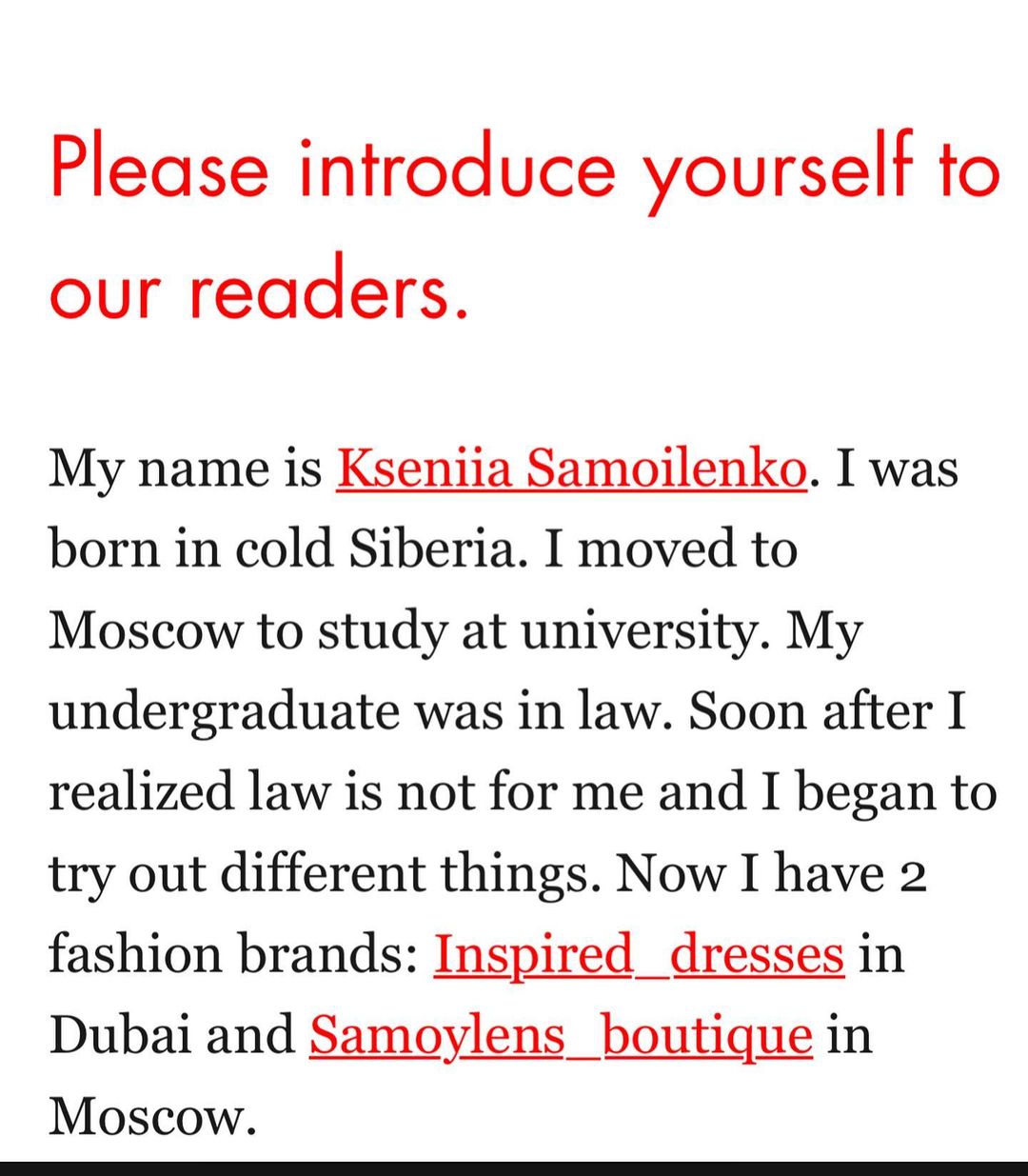Open the Inspired_dresses link
This screenshot has width=1028, height=1176.
[x=639, y=954]
